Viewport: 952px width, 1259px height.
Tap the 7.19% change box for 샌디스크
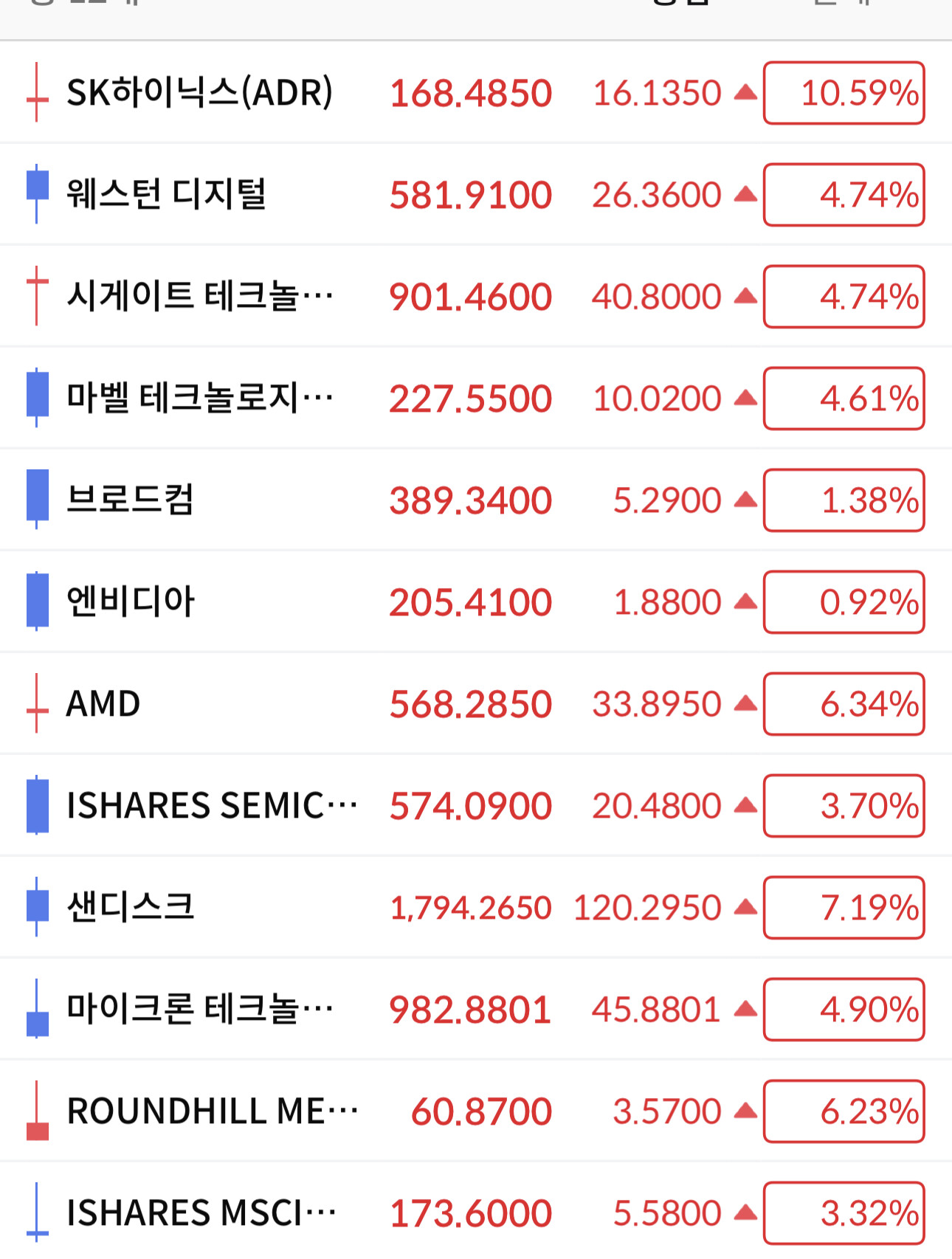pos(844,908)
